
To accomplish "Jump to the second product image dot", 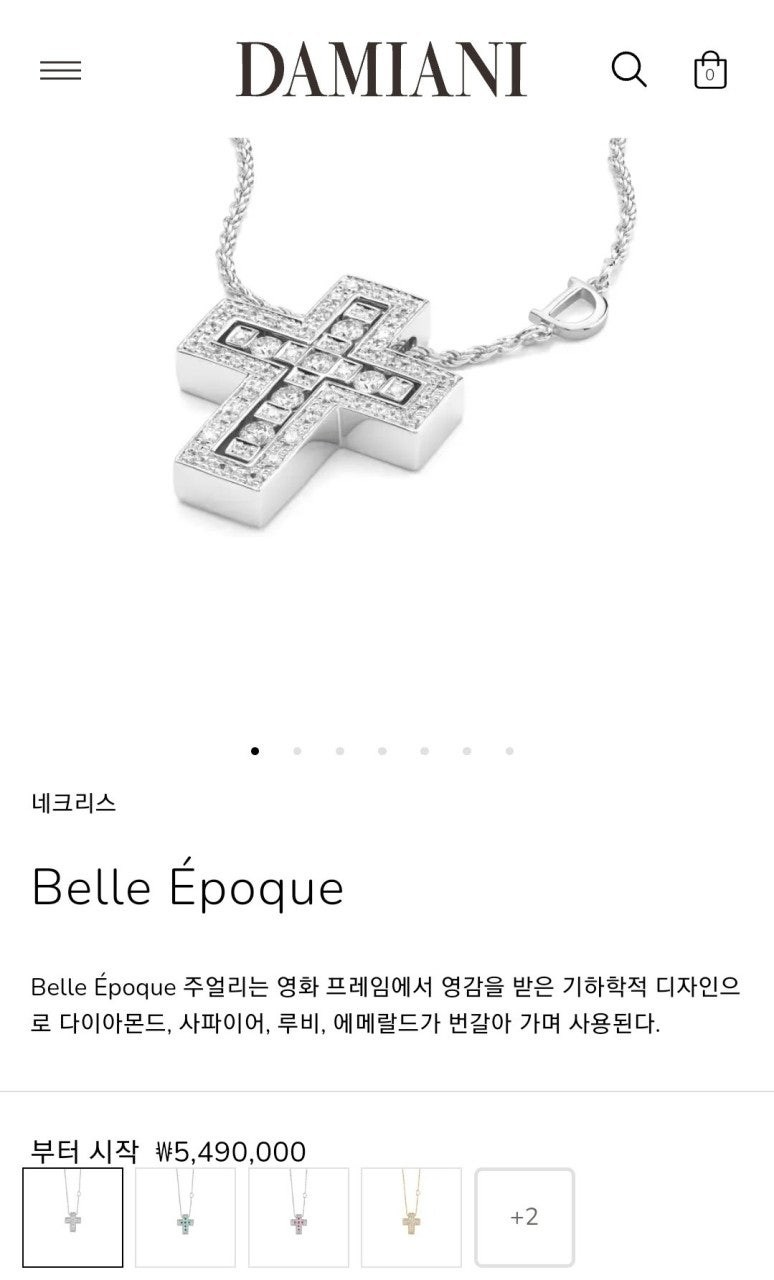I will pyautogui.click(x=297, y=751).
